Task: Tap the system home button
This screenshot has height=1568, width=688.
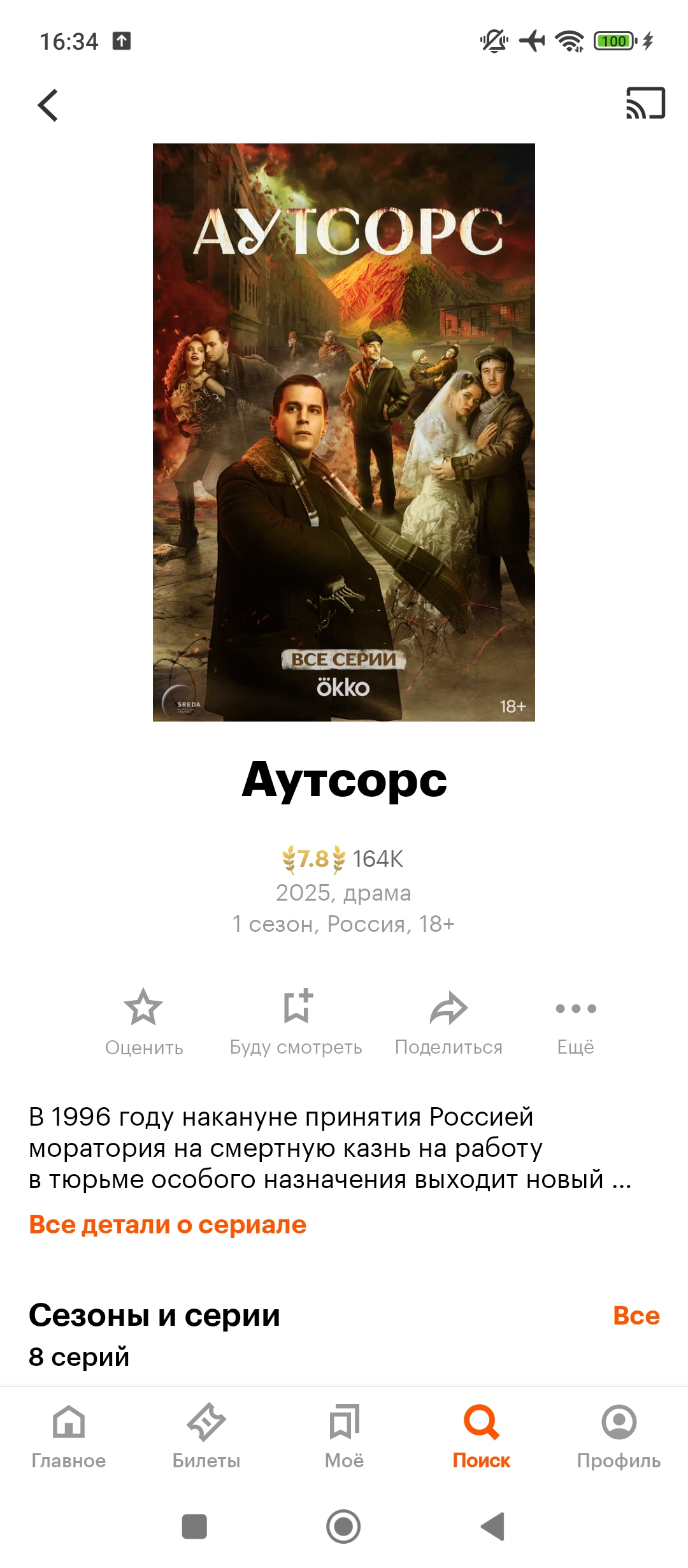Action: pyautogui.click(x=343, y=1527)
